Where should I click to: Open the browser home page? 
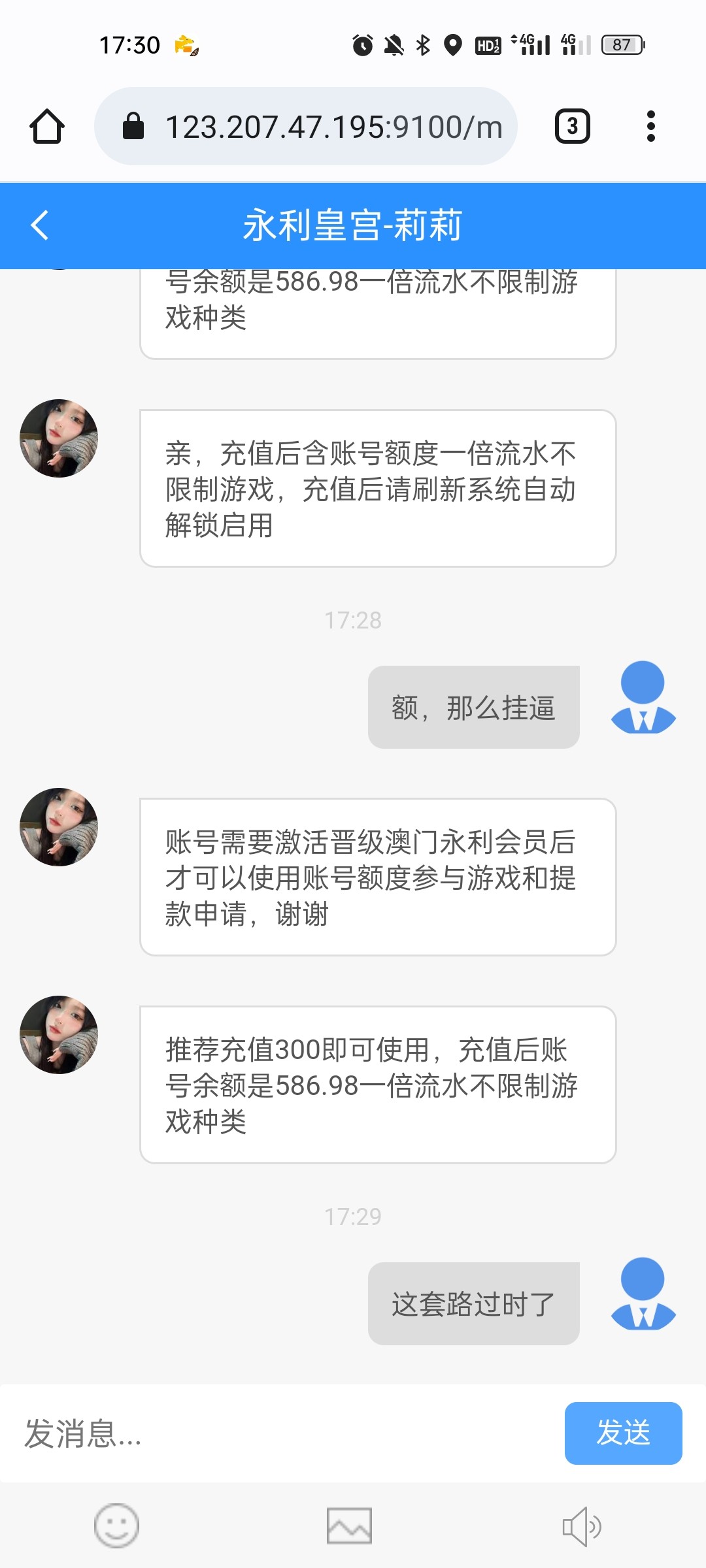(47, 126)
